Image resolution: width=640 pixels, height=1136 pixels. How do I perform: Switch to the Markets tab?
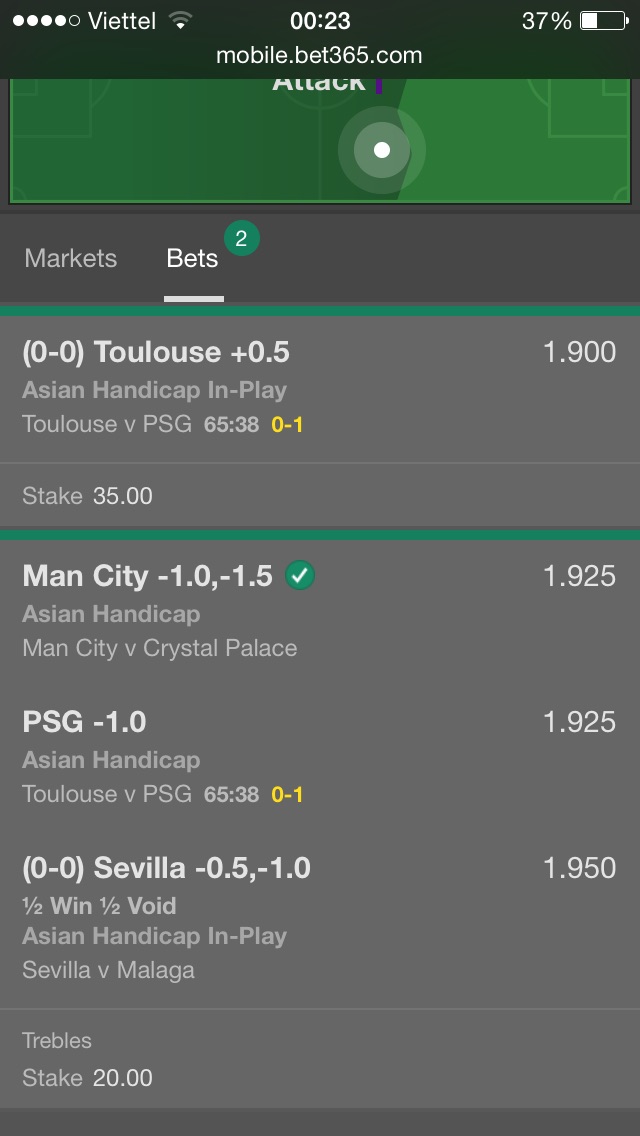(x=71, y=259)
